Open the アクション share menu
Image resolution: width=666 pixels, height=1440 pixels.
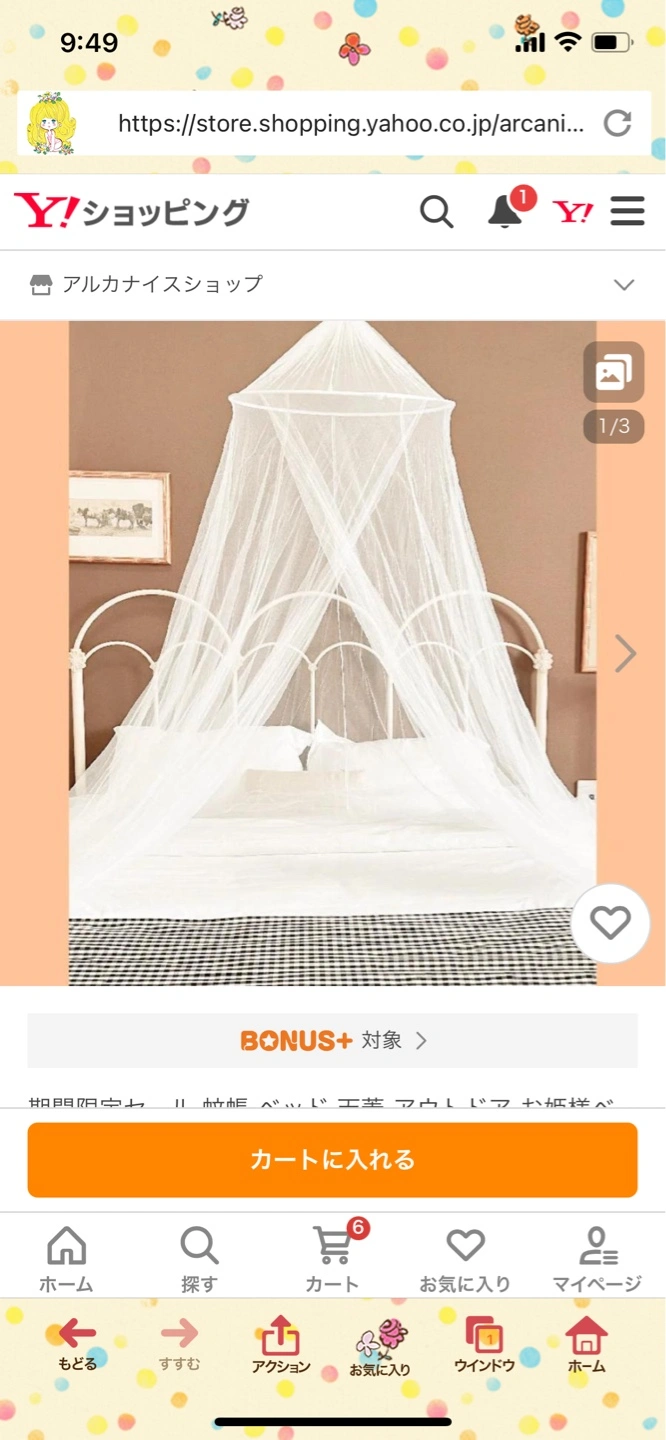point(280,1345)
